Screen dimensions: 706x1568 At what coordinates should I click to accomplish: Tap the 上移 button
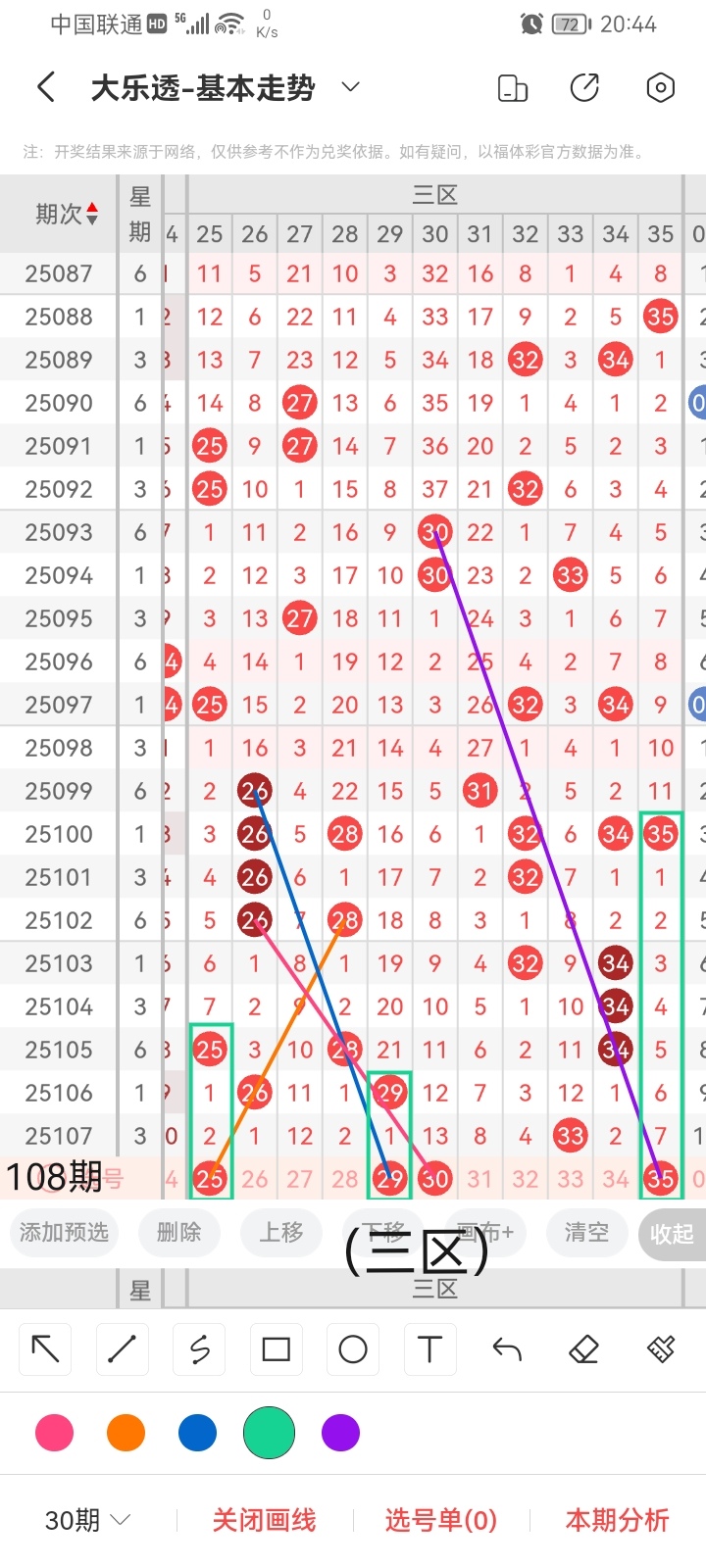pyautogui.click(x=280, y=1232)
